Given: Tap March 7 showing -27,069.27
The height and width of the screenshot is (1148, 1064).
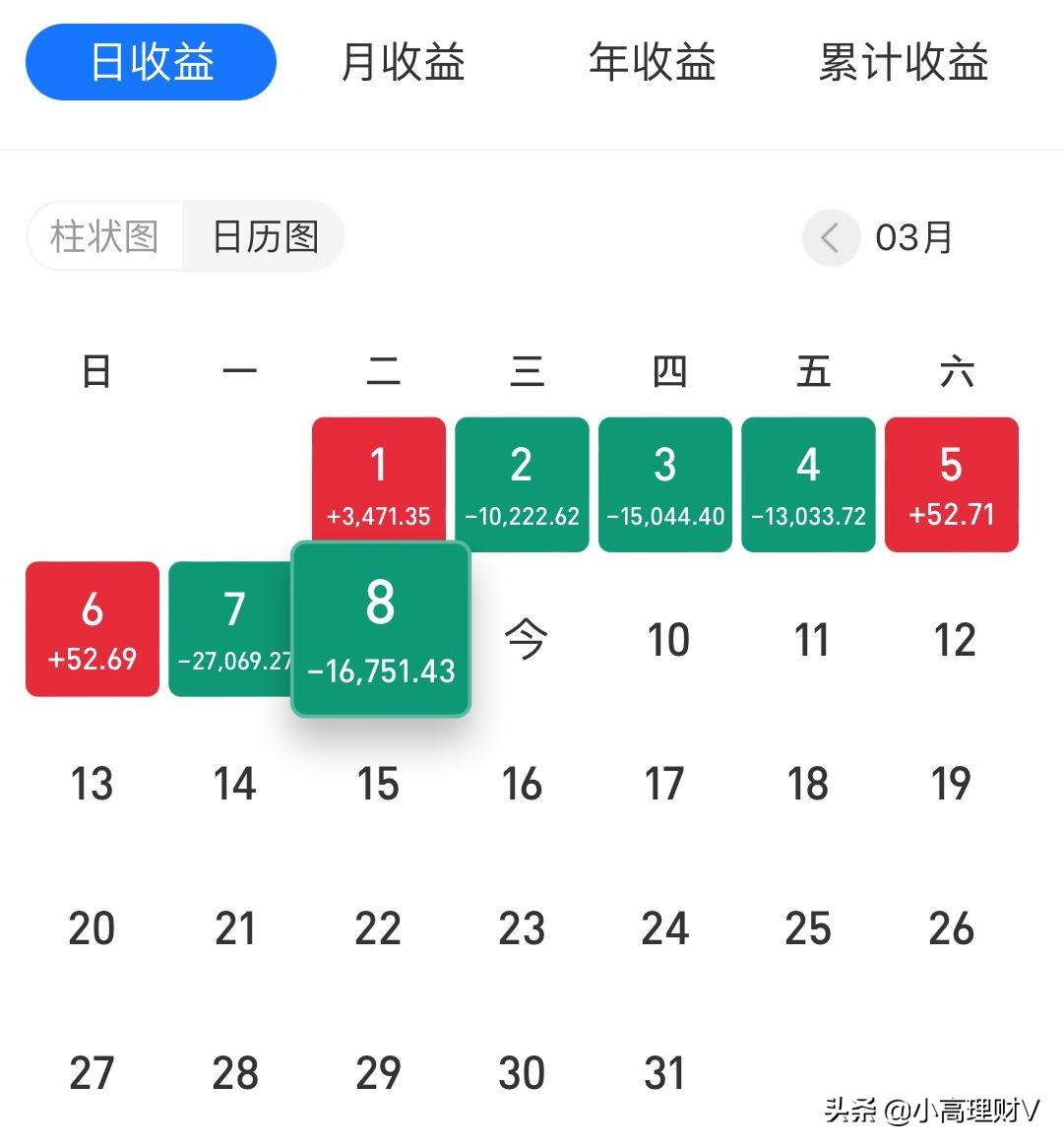Looking at the screenshot, I should click(x=230, y=629).
